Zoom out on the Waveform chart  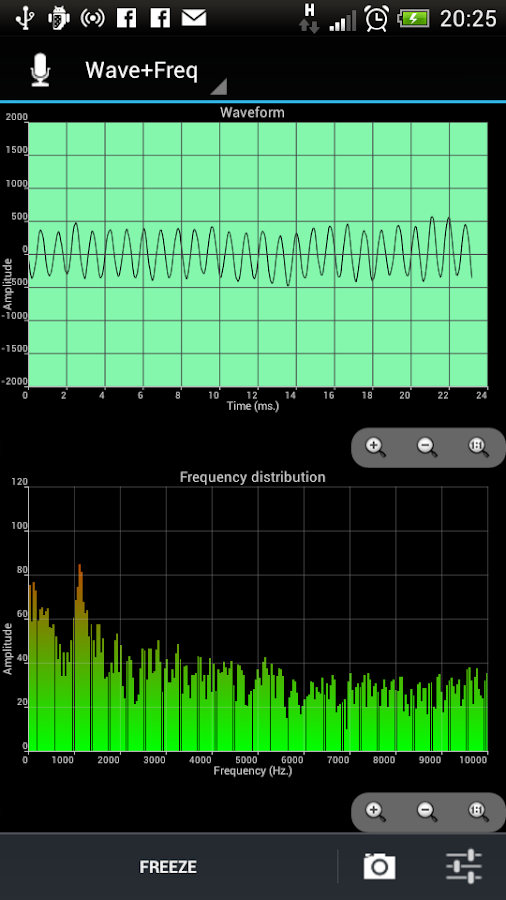tap(427, 447)
